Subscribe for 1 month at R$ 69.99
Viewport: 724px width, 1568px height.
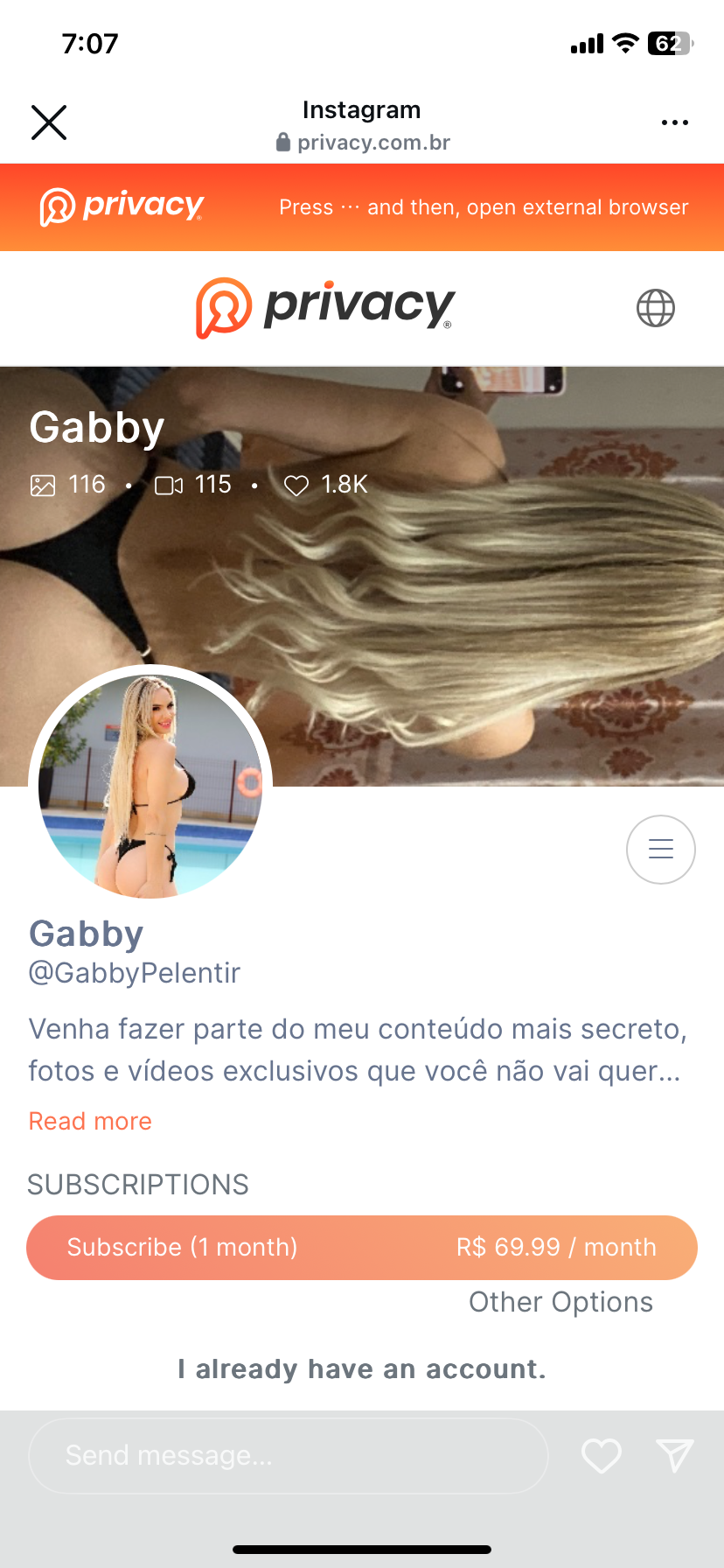[362, 1247]
